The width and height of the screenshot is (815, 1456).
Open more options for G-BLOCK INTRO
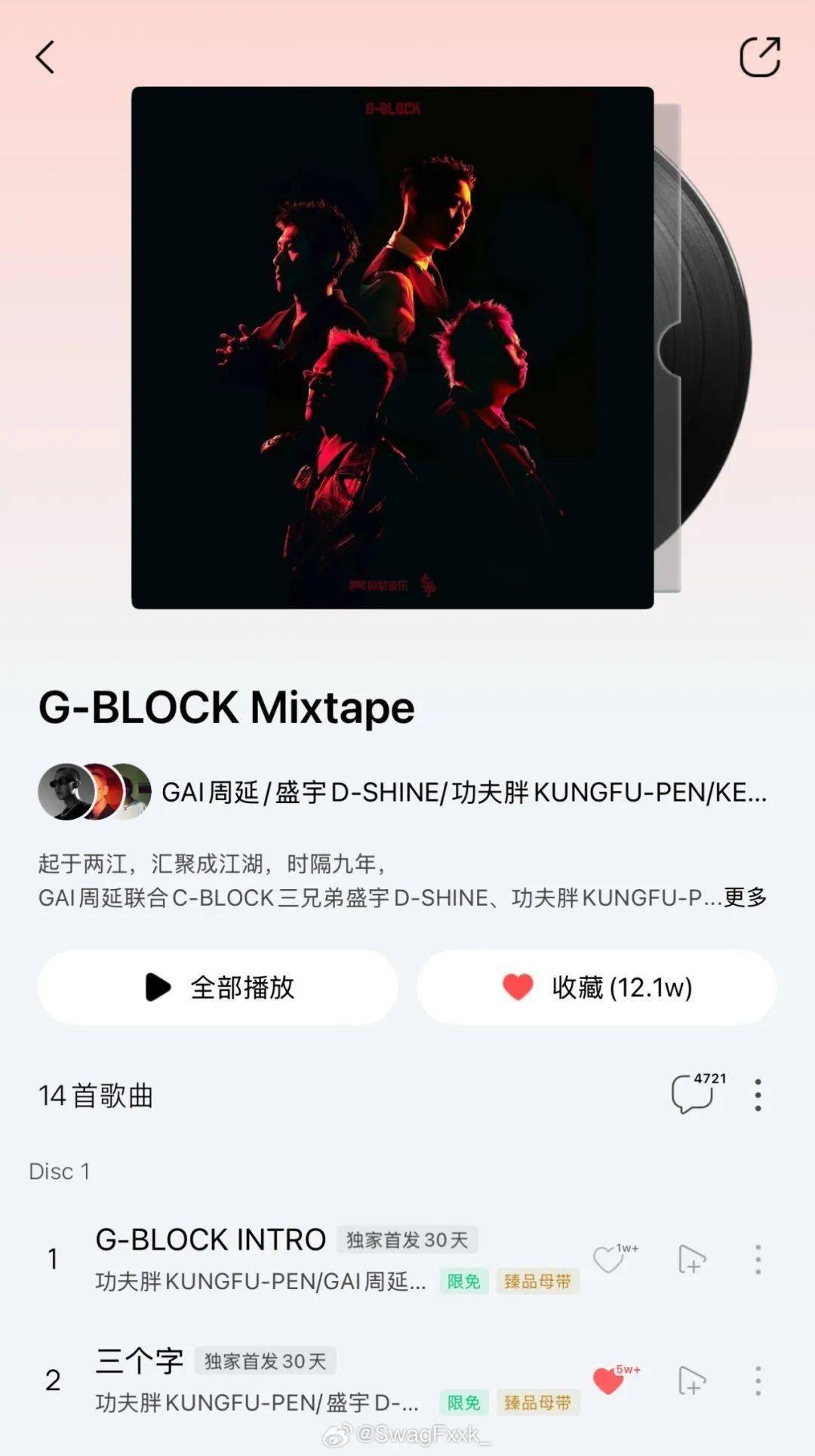click(758, 1259)
